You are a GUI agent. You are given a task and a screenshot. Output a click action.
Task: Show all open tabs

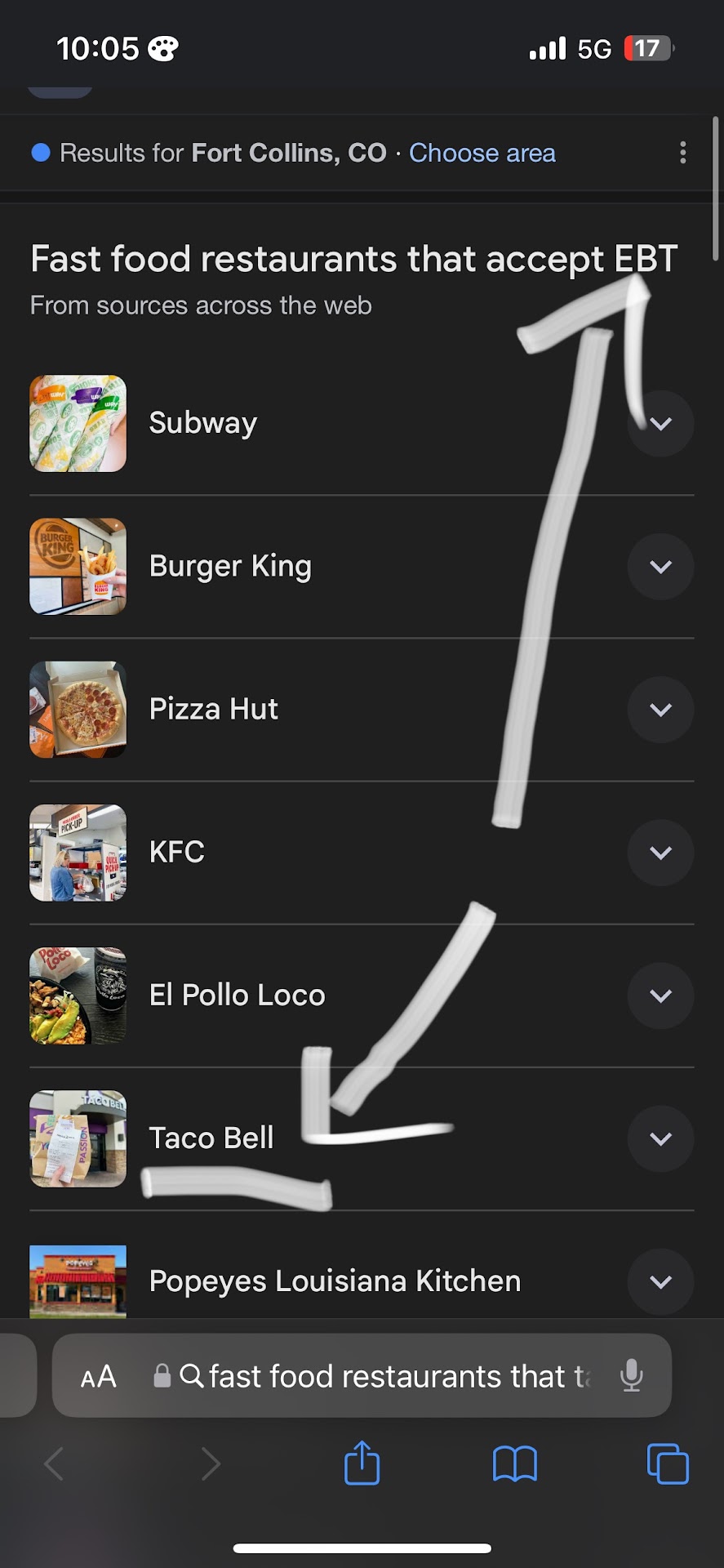point(667,1463)
